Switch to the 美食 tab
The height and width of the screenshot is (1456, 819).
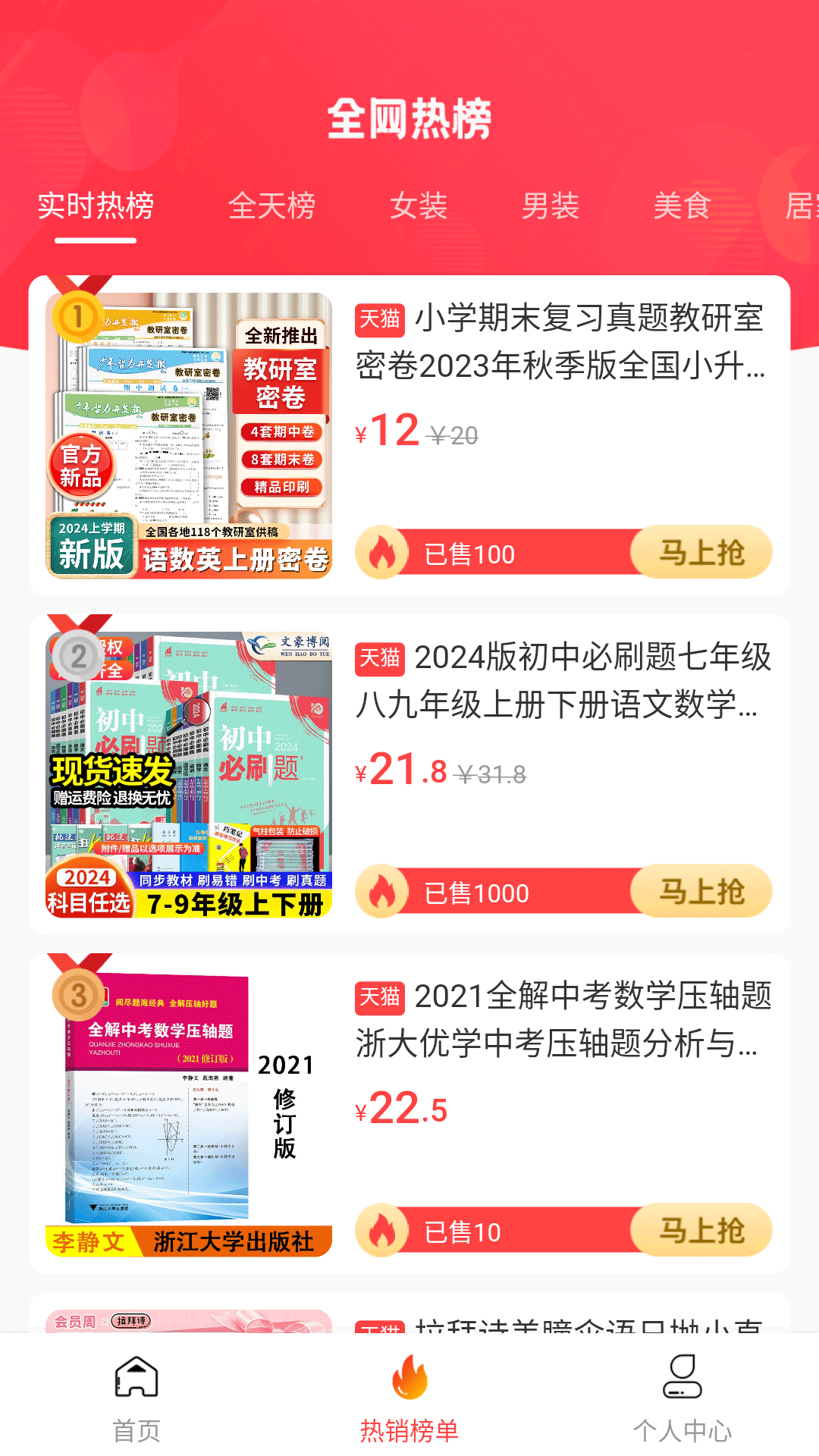[x=683, y=206]
